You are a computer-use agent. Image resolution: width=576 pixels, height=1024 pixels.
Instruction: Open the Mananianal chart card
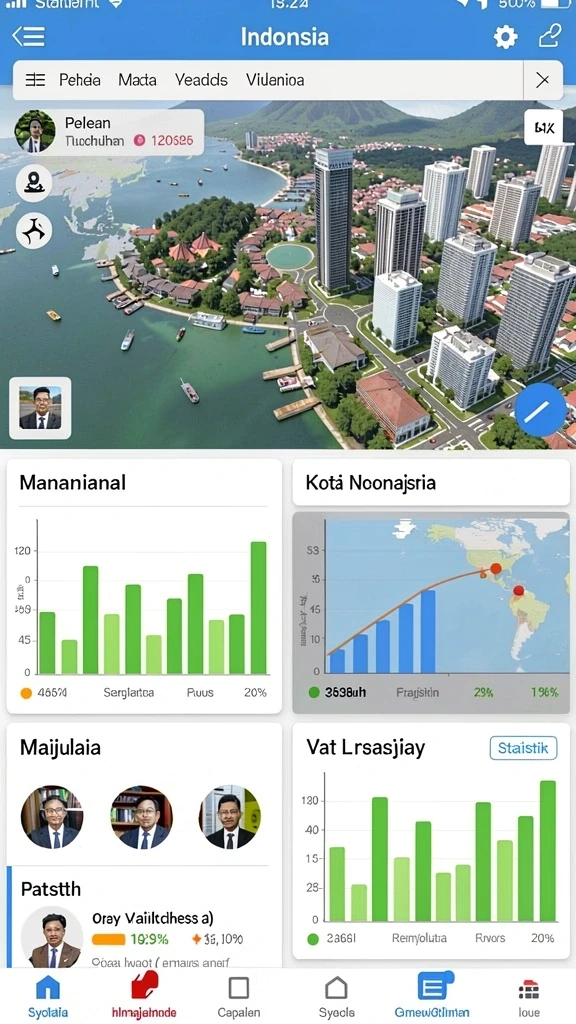[144, 586]
